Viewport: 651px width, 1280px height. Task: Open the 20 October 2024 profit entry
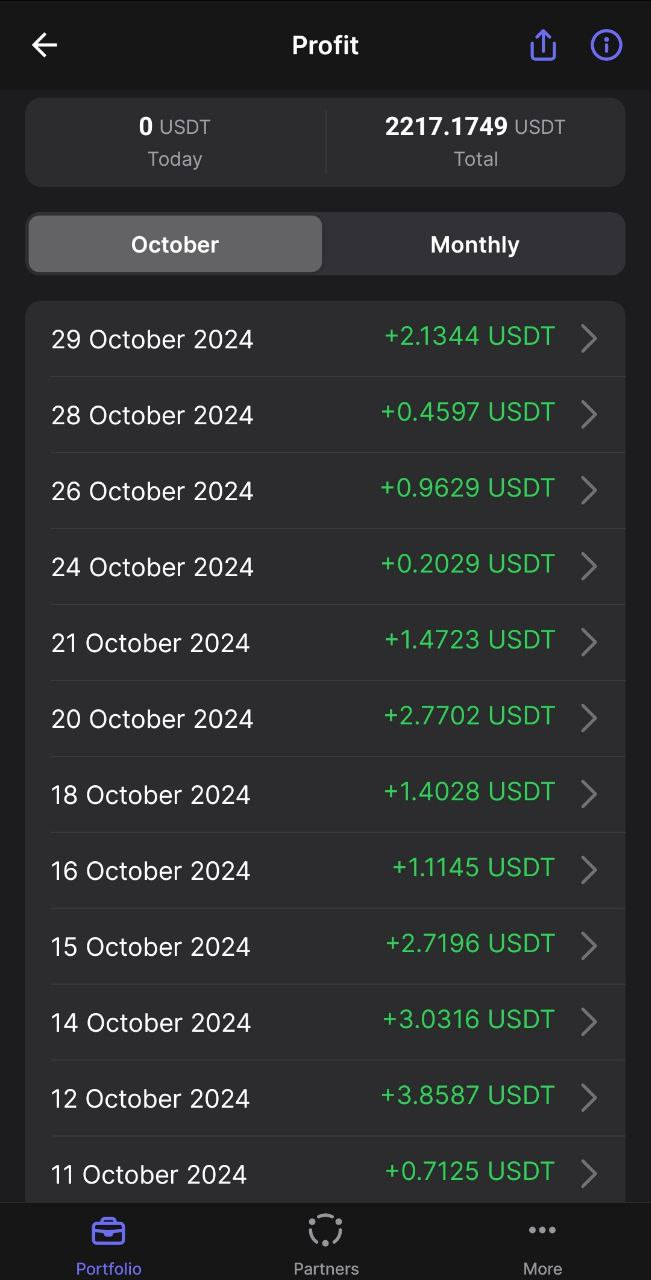coord(325,719)
